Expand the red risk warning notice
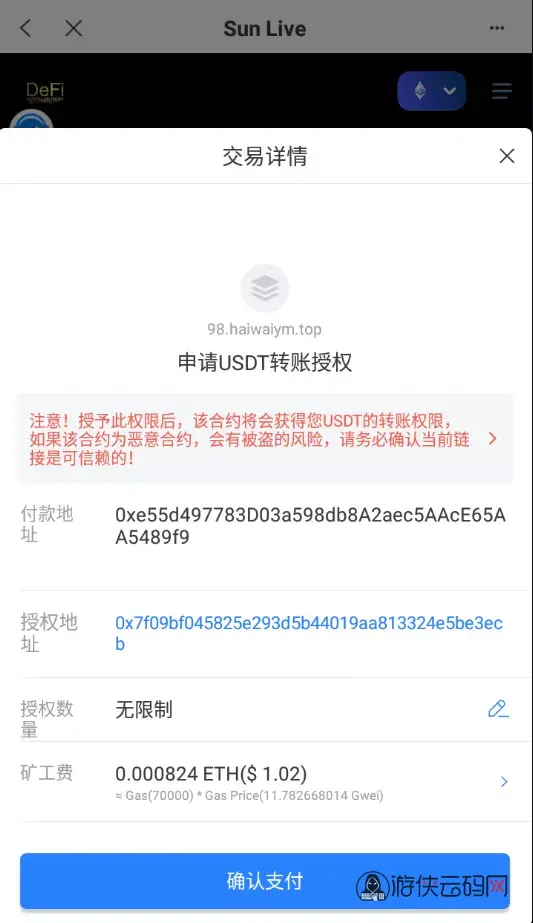The image size is (533, 923). [265, 439]
